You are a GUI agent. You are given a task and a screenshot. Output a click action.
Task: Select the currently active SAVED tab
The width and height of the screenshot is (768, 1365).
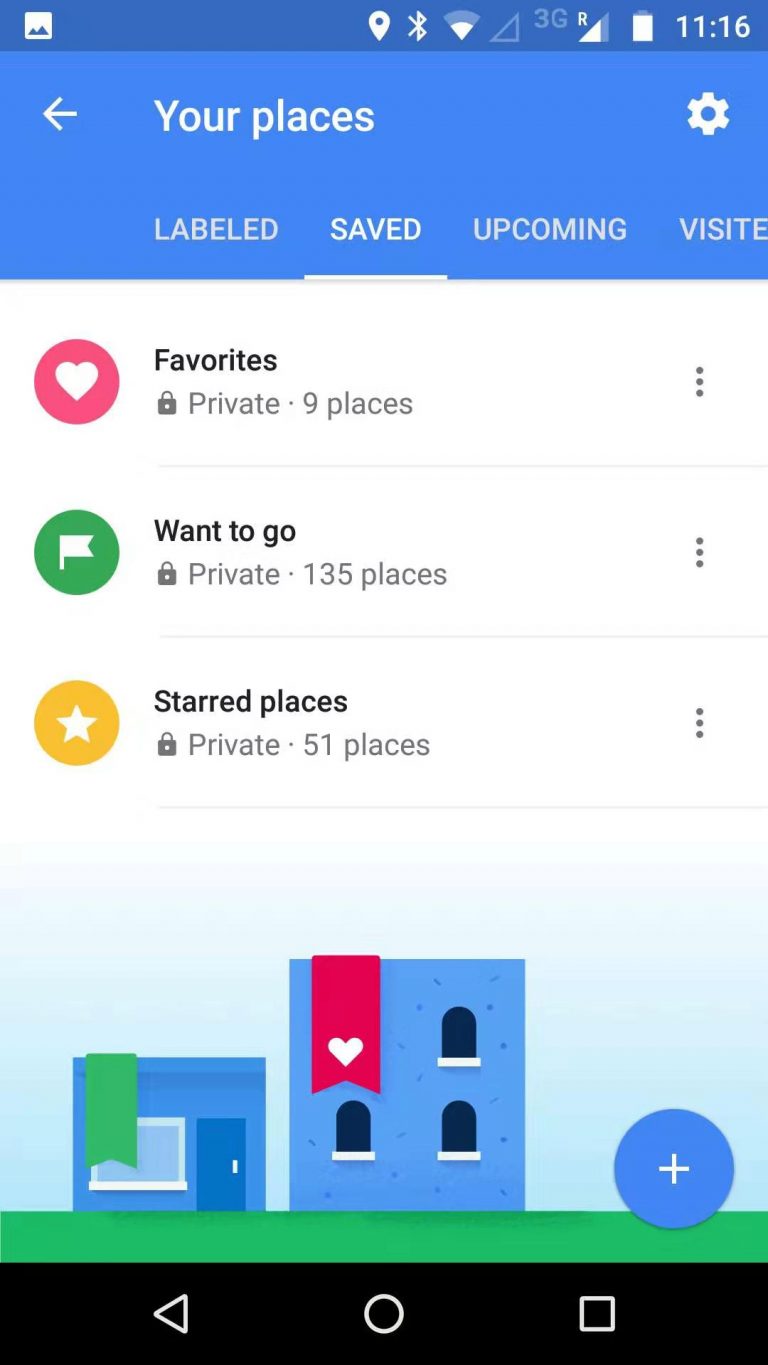(375, 229)
